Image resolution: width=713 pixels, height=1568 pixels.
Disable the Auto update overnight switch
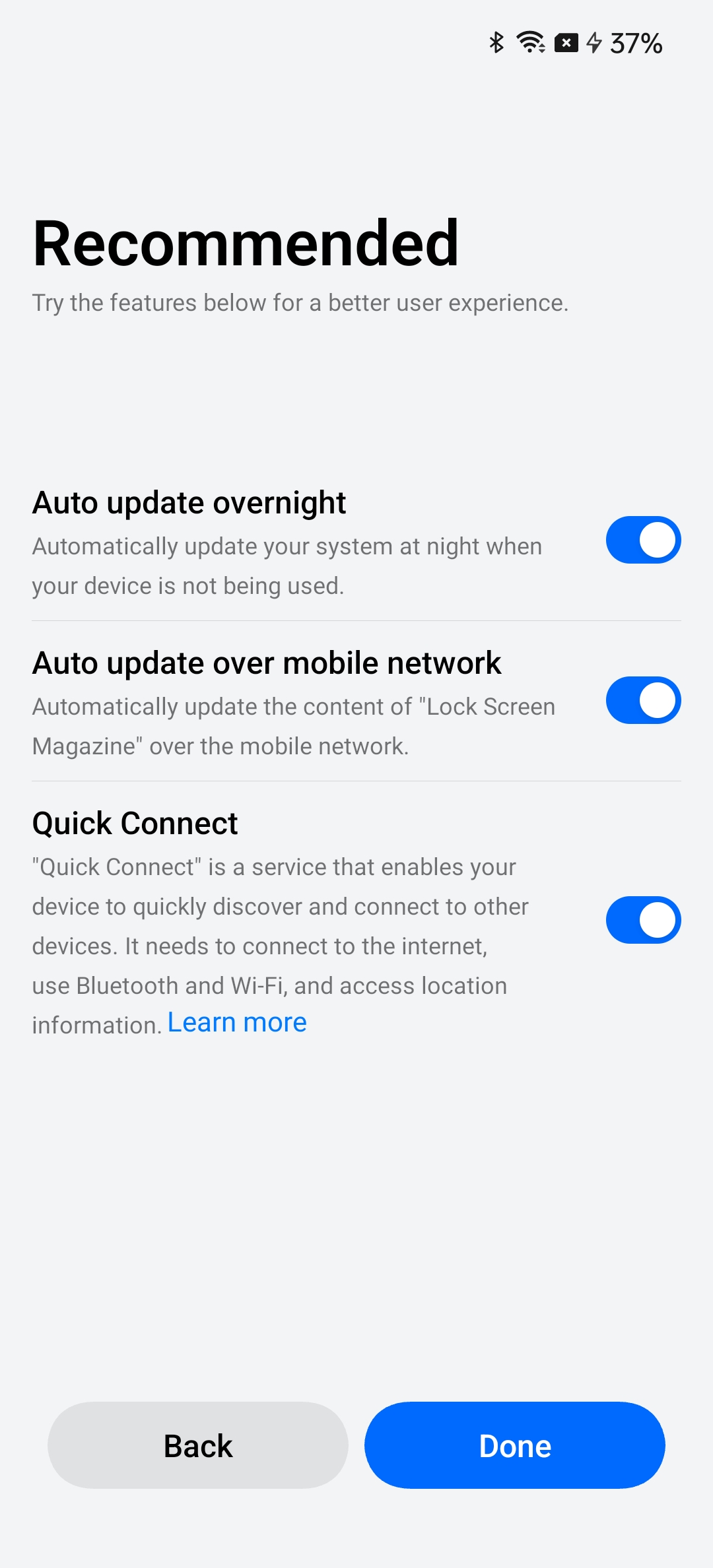(x=643, y=540)
